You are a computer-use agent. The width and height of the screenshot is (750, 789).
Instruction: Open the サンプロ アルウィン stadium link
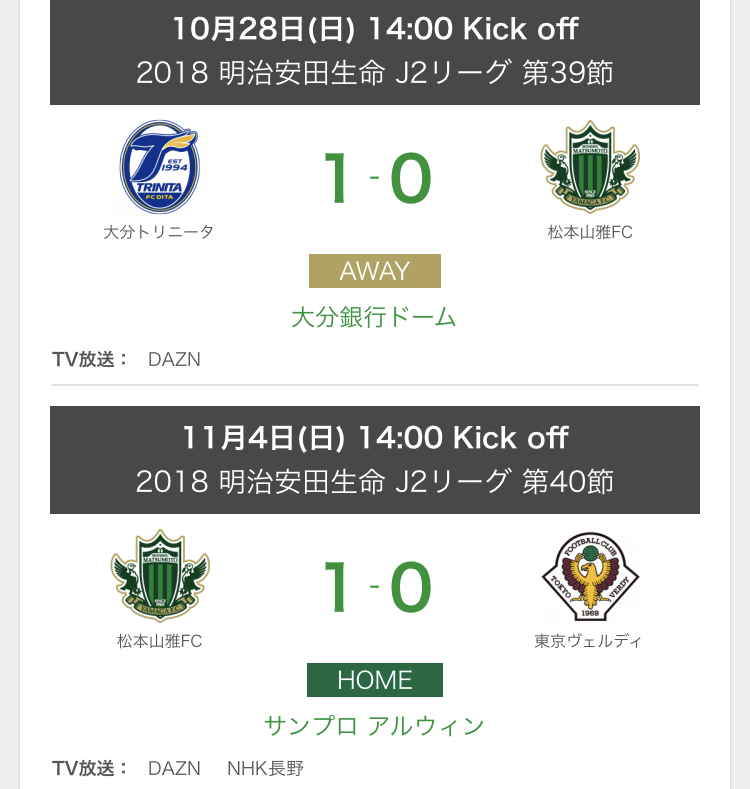tap(374, 726)
